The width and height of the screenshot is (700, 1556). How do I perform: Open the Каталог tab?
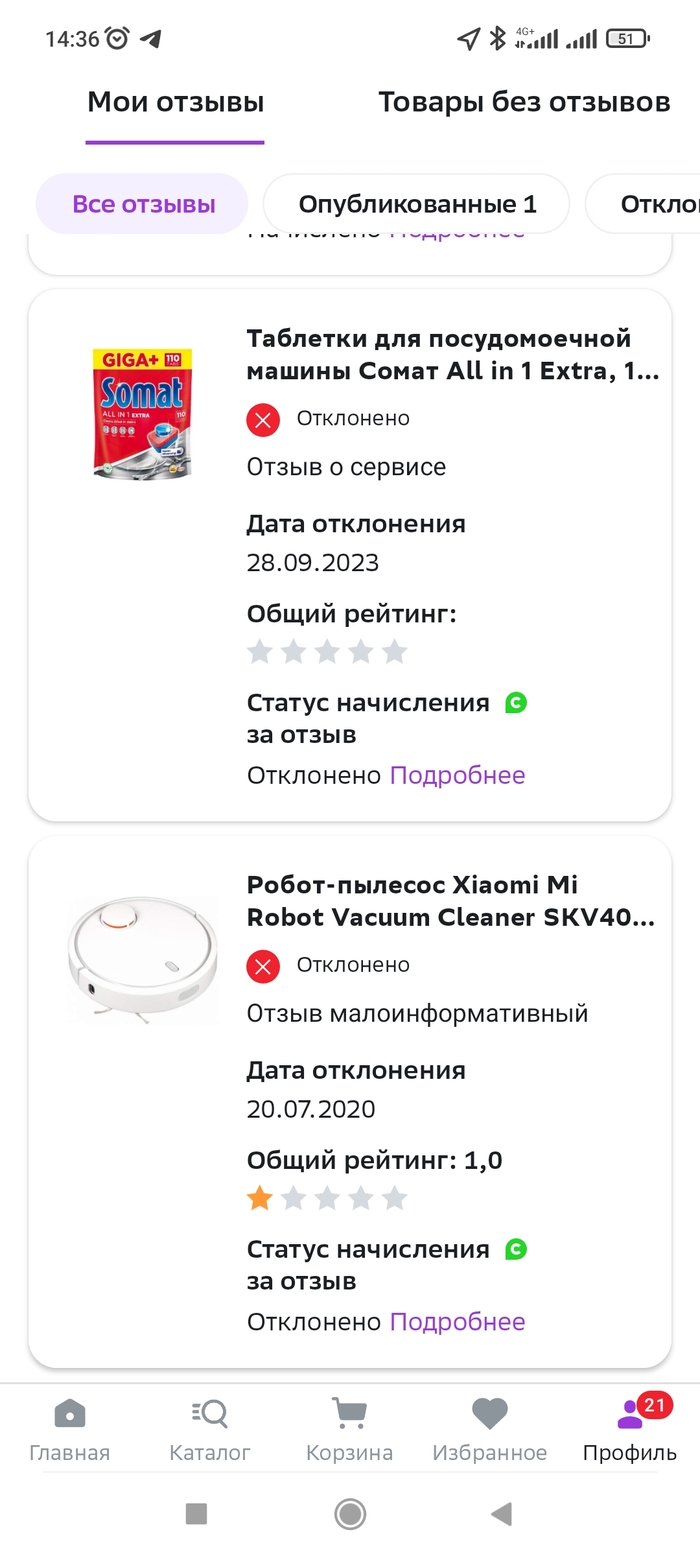point(209,1430)
